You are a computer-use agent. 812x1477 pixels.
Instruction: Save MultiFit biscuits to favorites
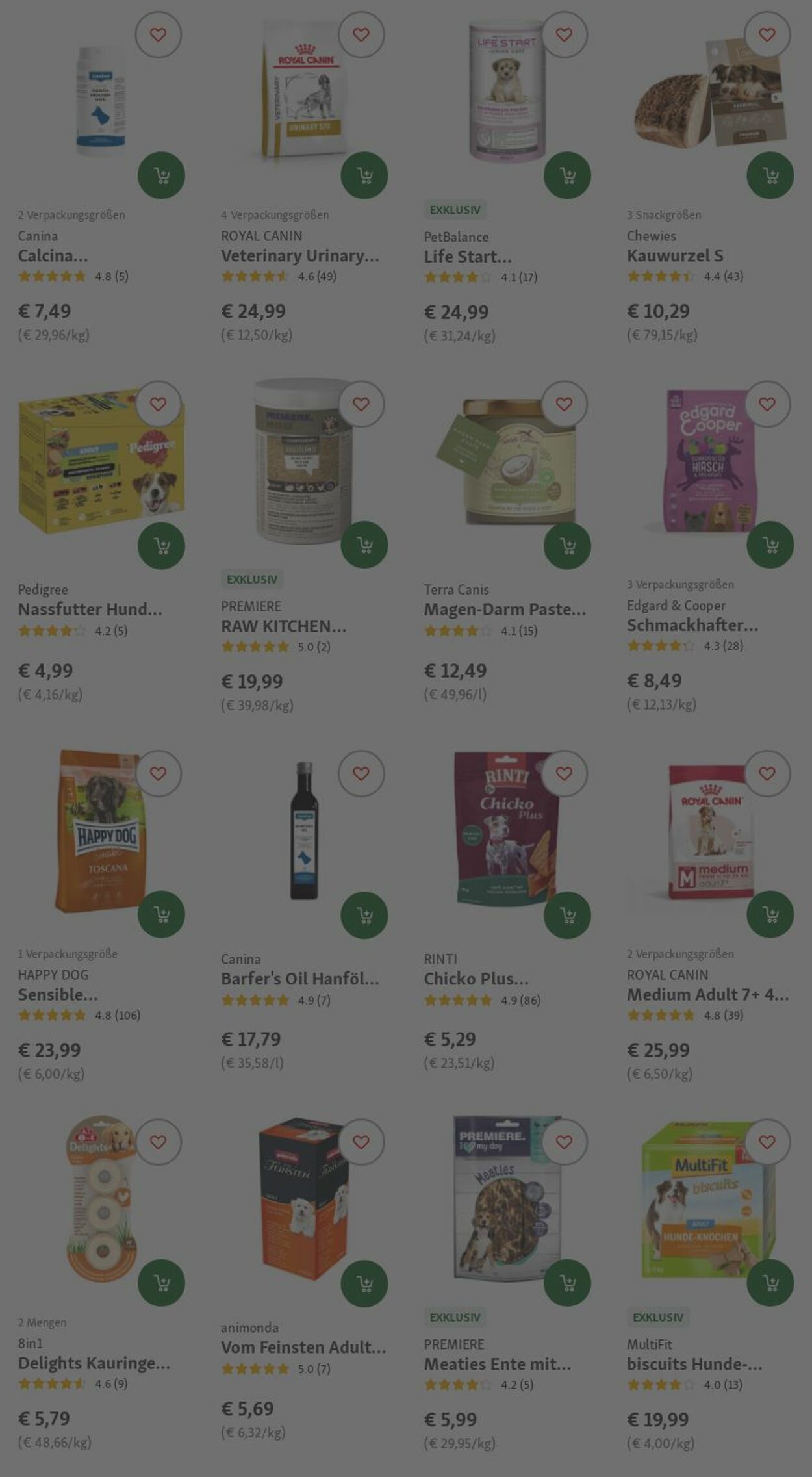click(x=767, y=1142)
